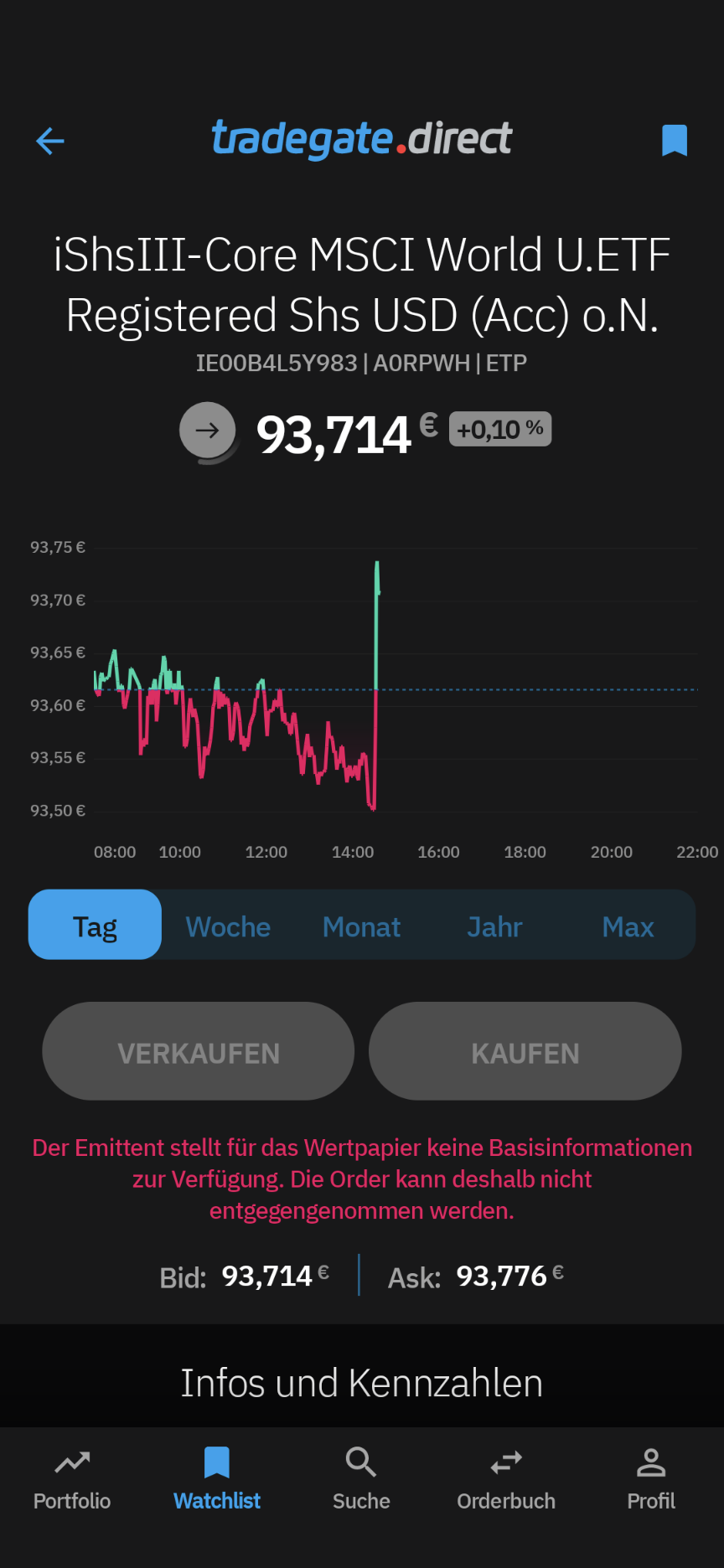Toggle the watchlist bookmark icon
Image resolution: width=724 pixels, height=1568 pixels.
click(x=675, y=140)
